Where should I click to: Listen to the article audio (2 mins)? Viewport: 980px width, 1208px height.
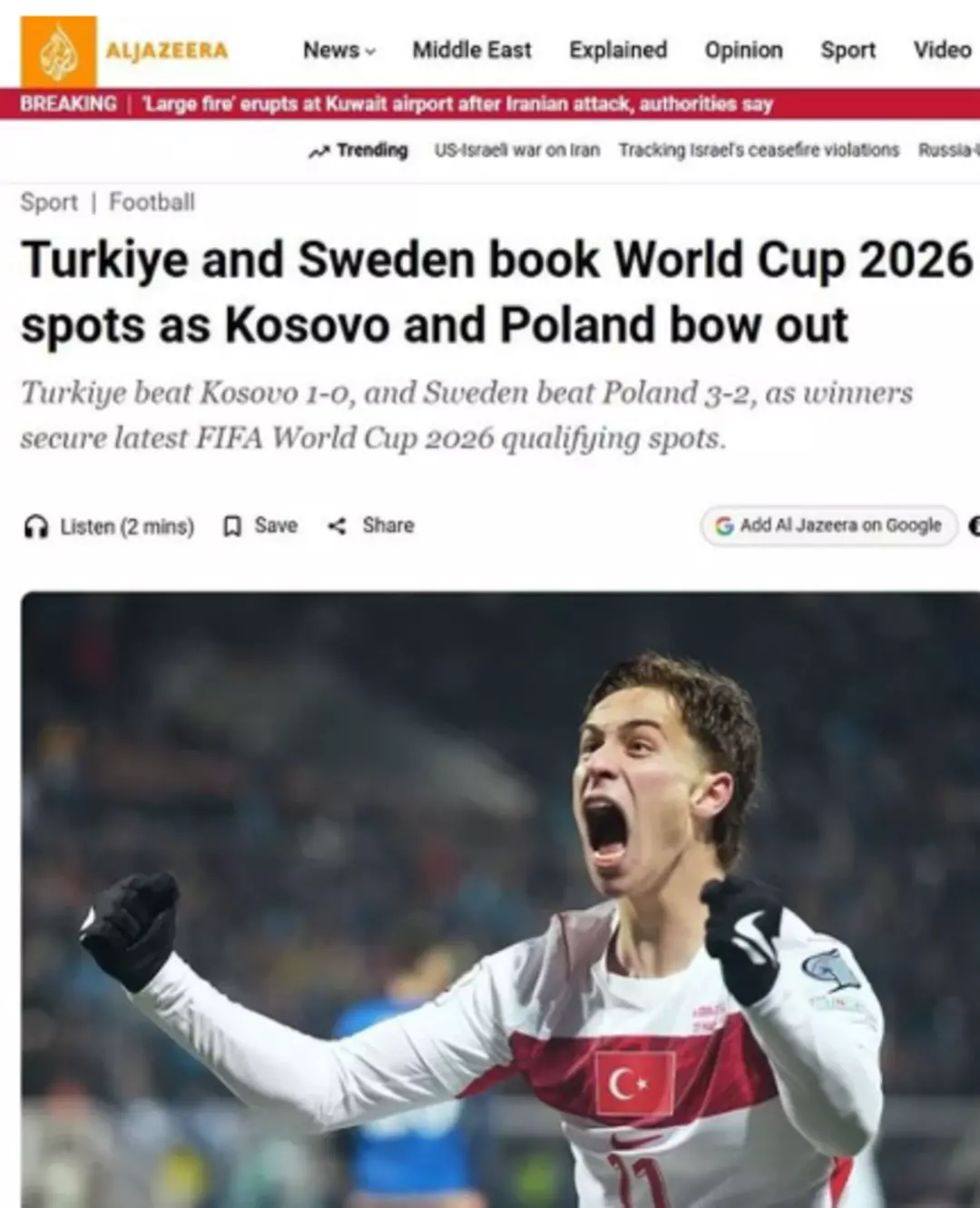(x=110, y=526)
